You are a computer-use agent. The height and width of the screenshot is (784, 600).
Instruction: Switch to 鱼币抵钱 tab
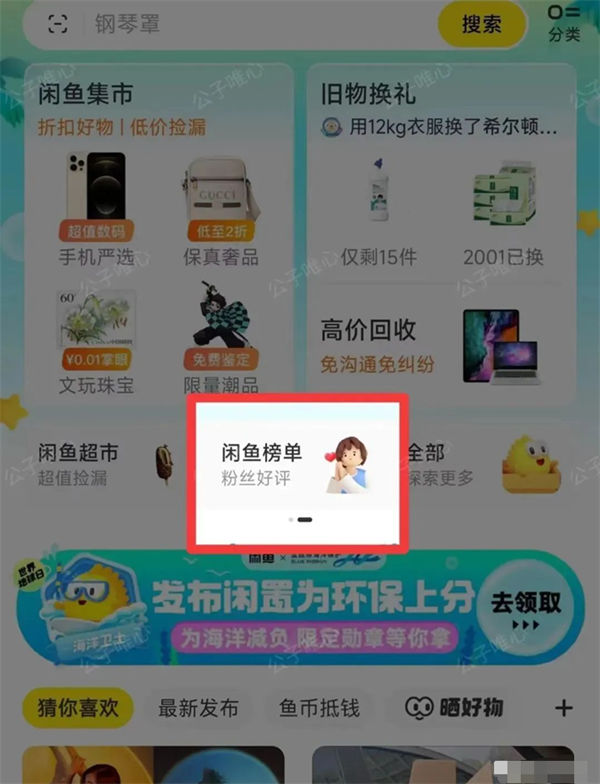click(320, 708)
